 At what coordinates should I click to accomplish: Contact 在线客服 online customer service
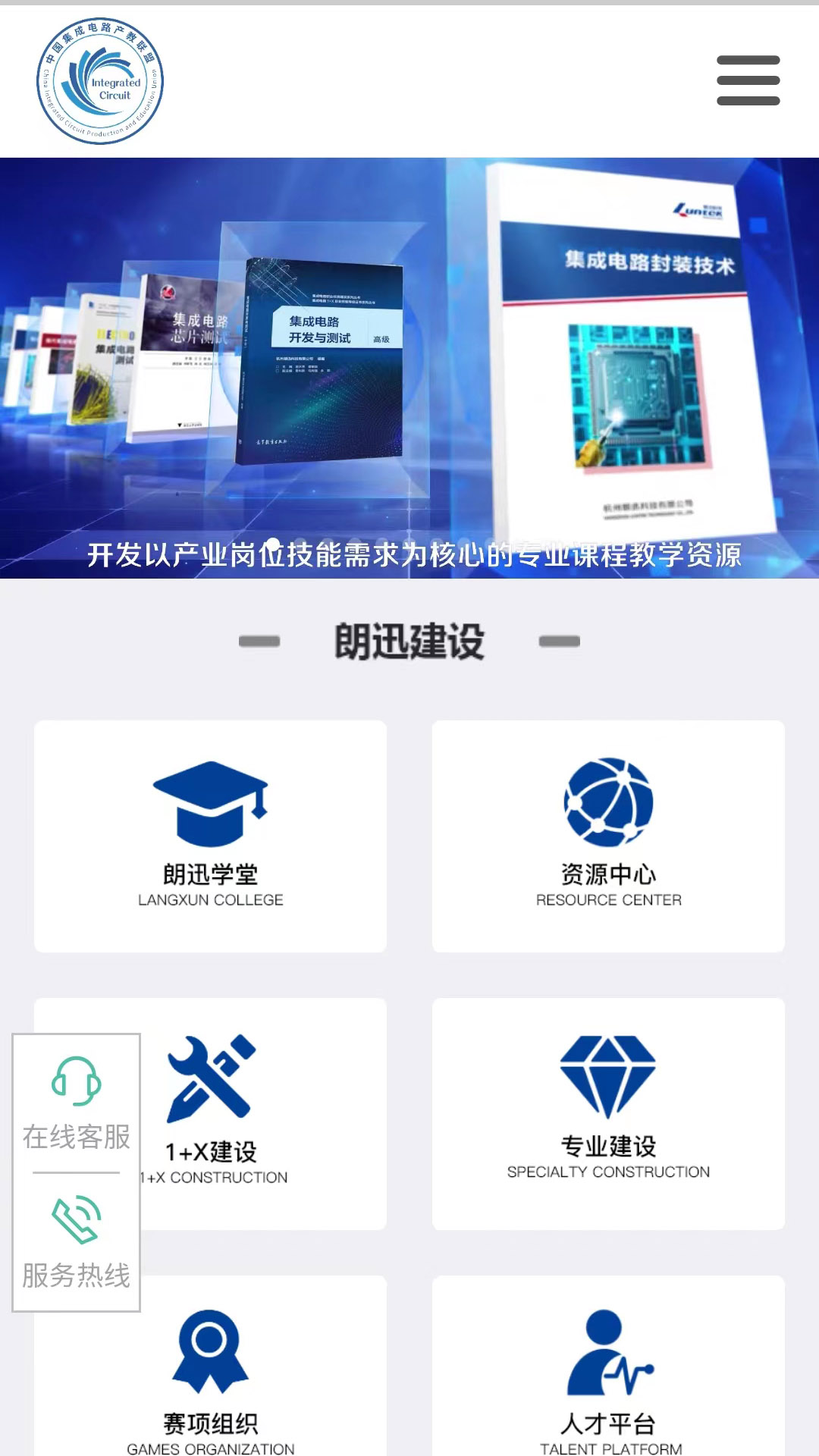(76, 1103)
